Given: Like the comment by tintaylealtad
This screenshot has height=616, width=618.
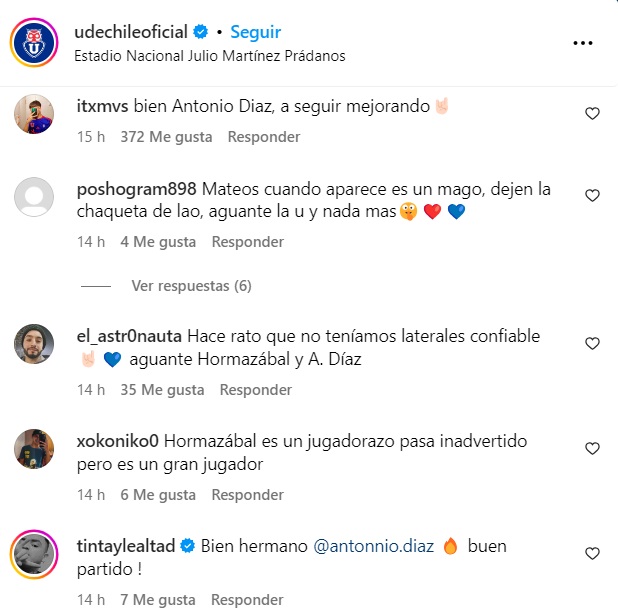Looking at the screenshot, I should (x=592, y=553).
